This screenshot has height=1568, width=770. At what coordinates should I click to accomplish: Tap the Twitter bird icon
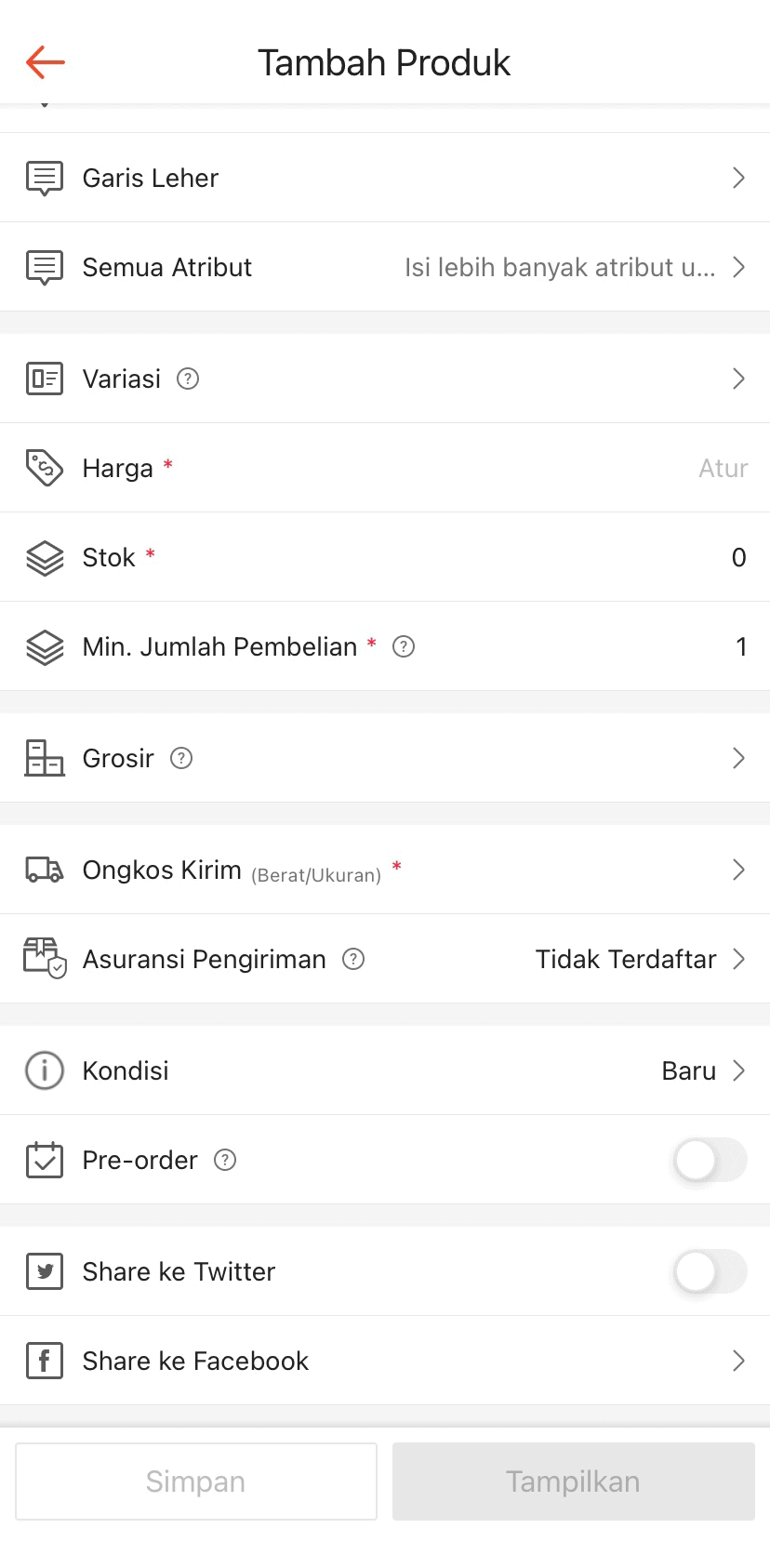pyautogui.click(x=44, y=1271)
